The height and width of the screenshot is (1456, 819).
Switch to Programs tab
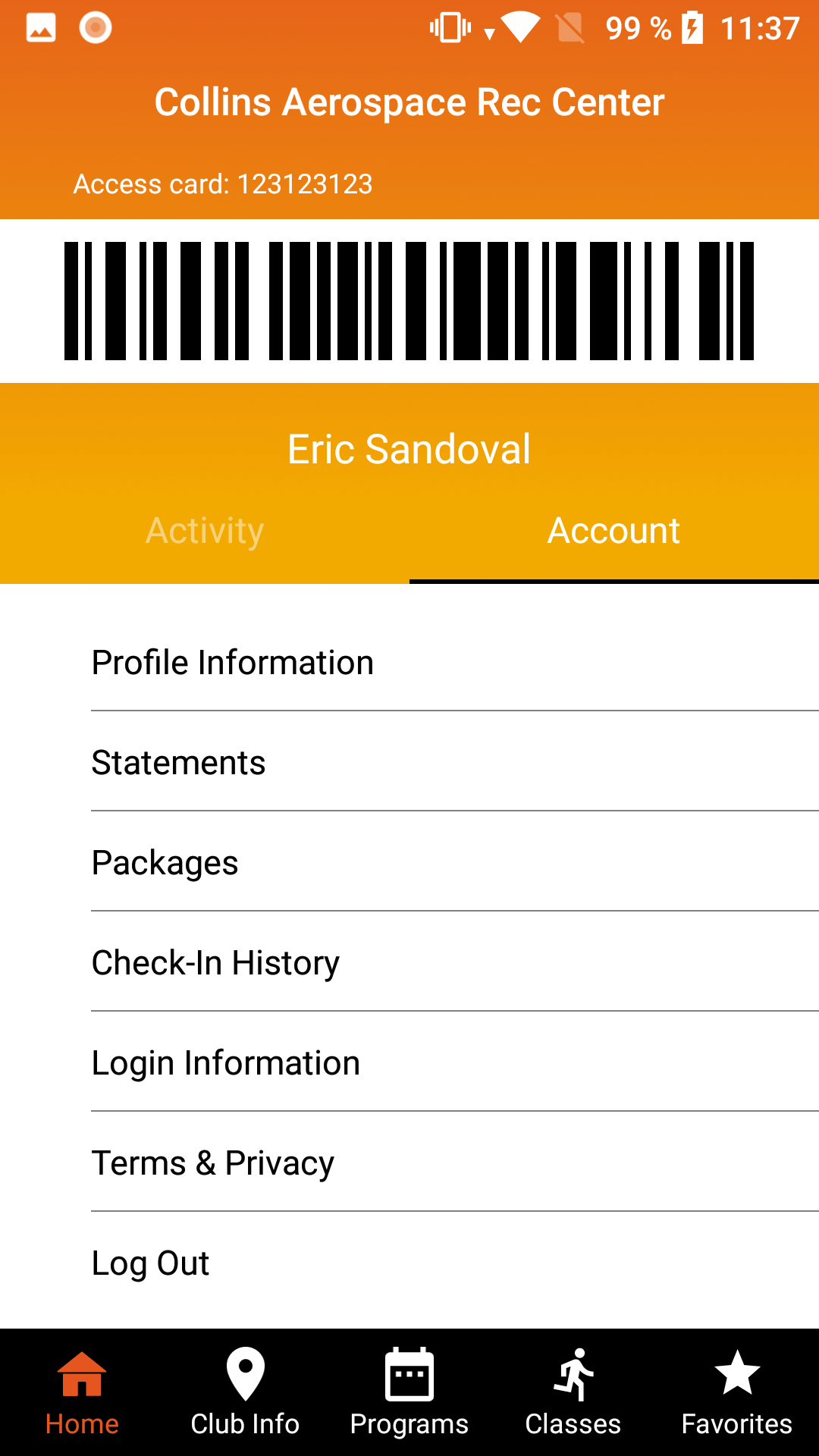(409, 1392)
